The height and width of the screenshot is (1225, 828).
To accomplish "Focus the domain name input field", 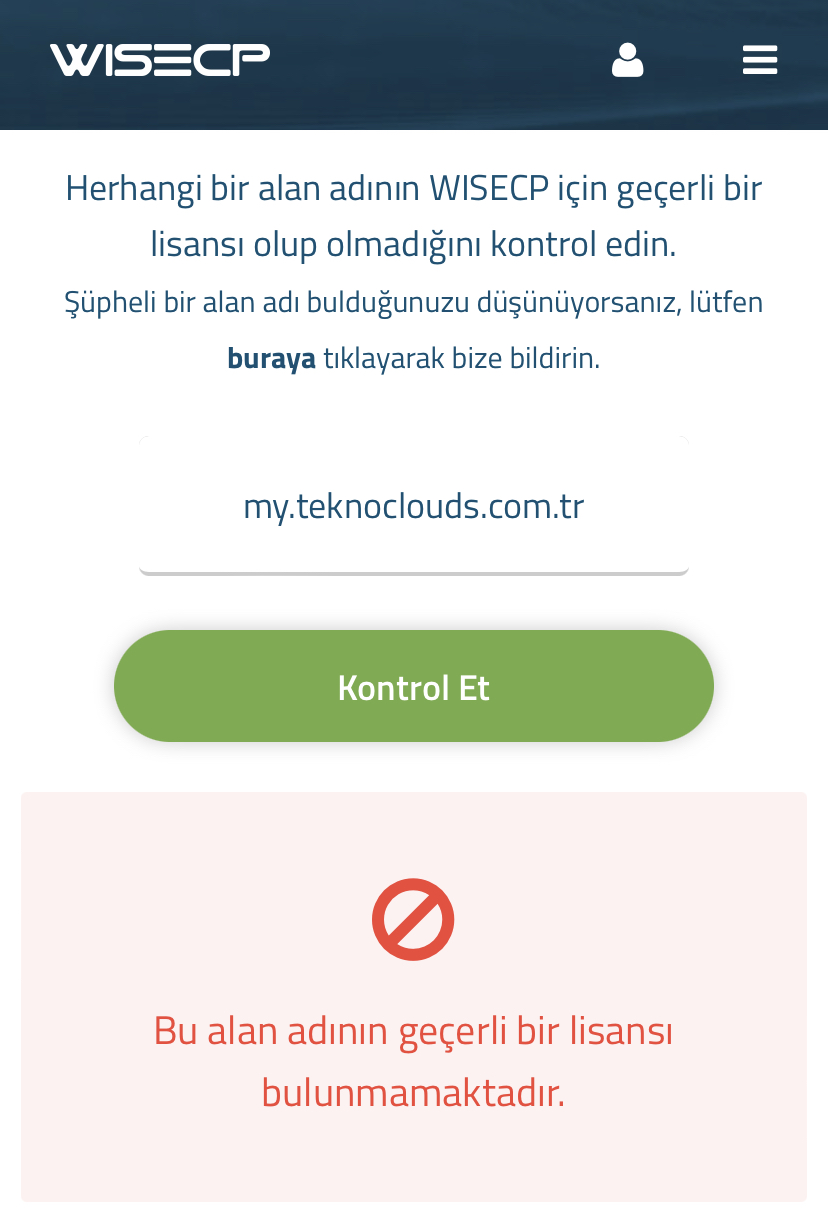I will 414,506.
